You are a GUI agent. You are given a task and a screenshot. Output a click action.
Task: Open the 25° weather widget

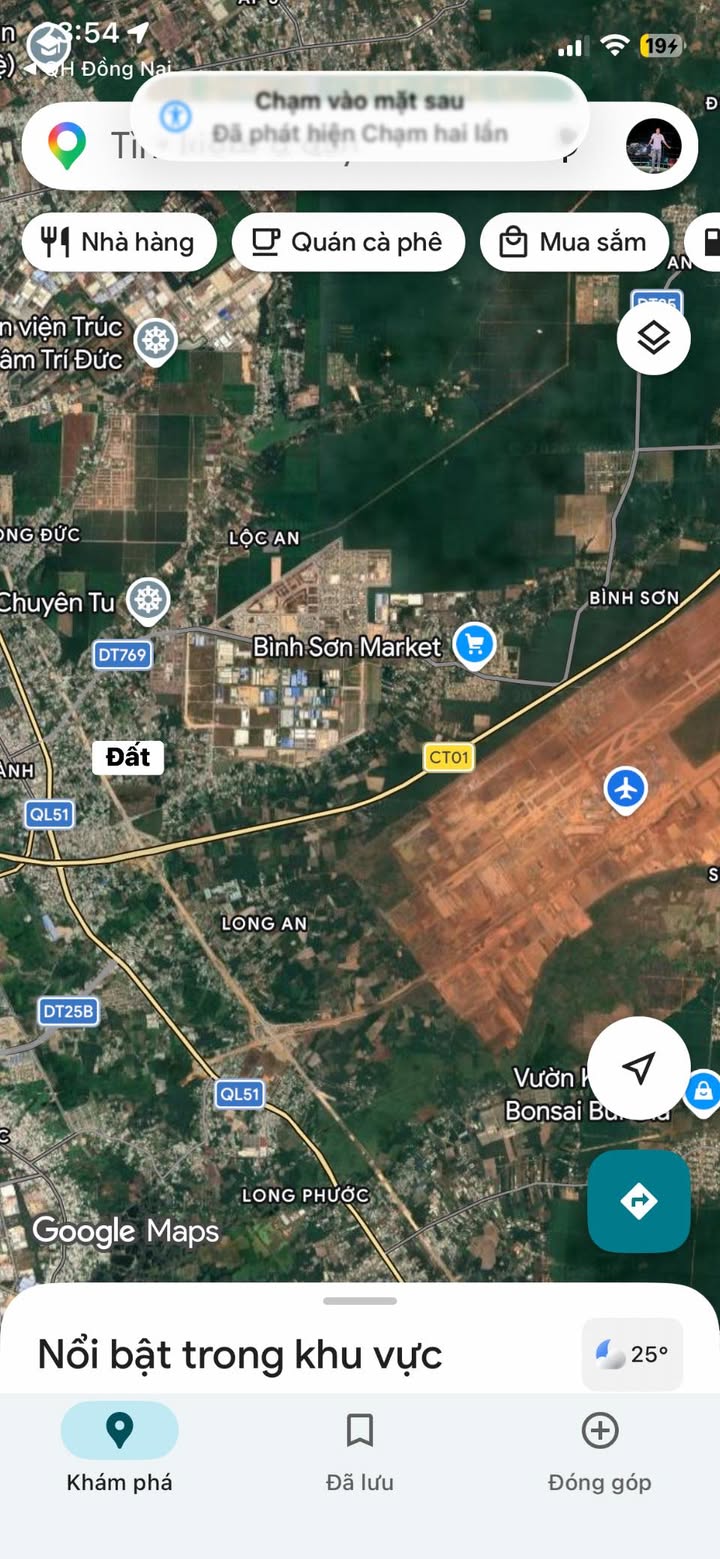632,1354
